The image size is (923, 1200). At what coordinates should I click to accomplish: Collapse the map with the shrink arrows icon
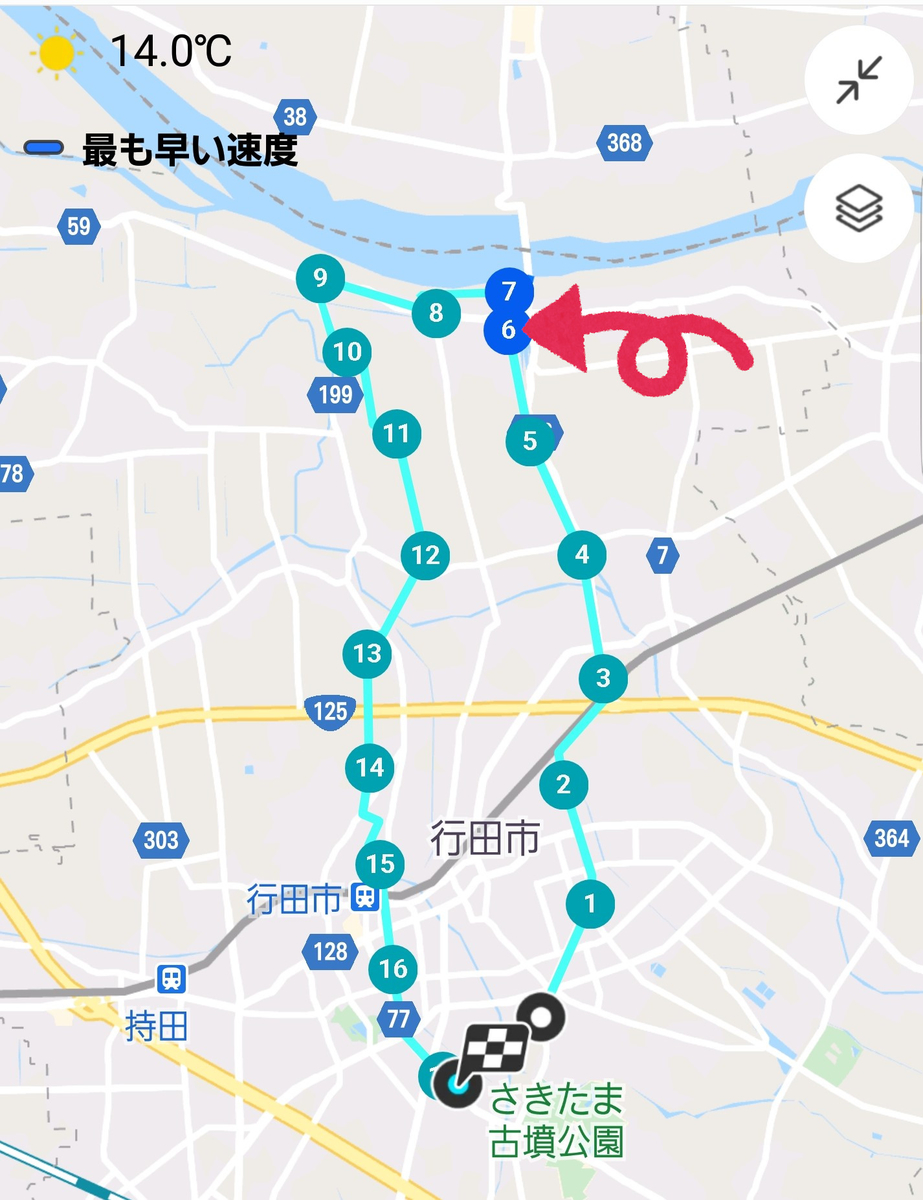[857, 78]
